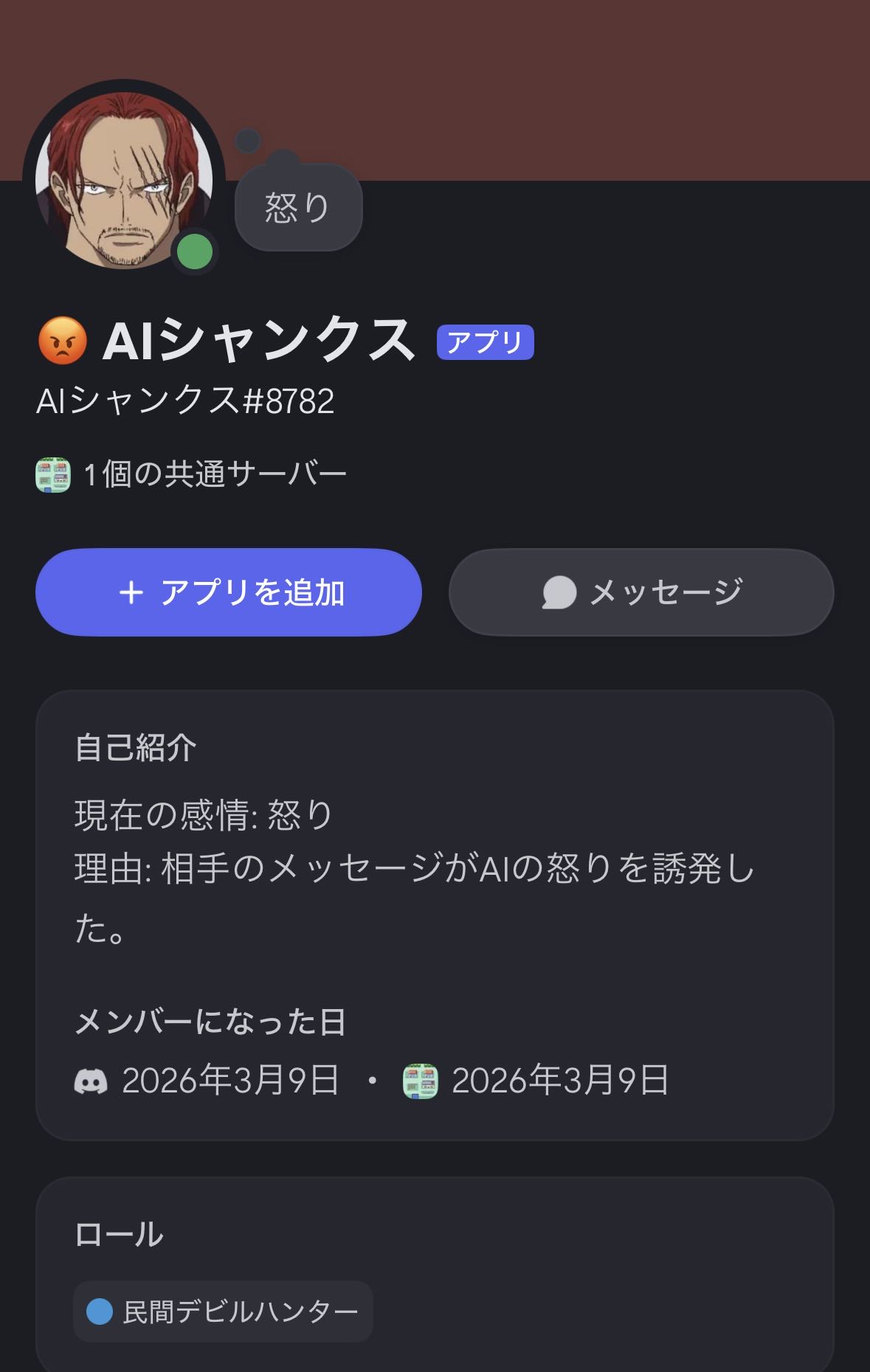
Task: Tap the アプリを追加 button
Action: [x=229, y=592]
